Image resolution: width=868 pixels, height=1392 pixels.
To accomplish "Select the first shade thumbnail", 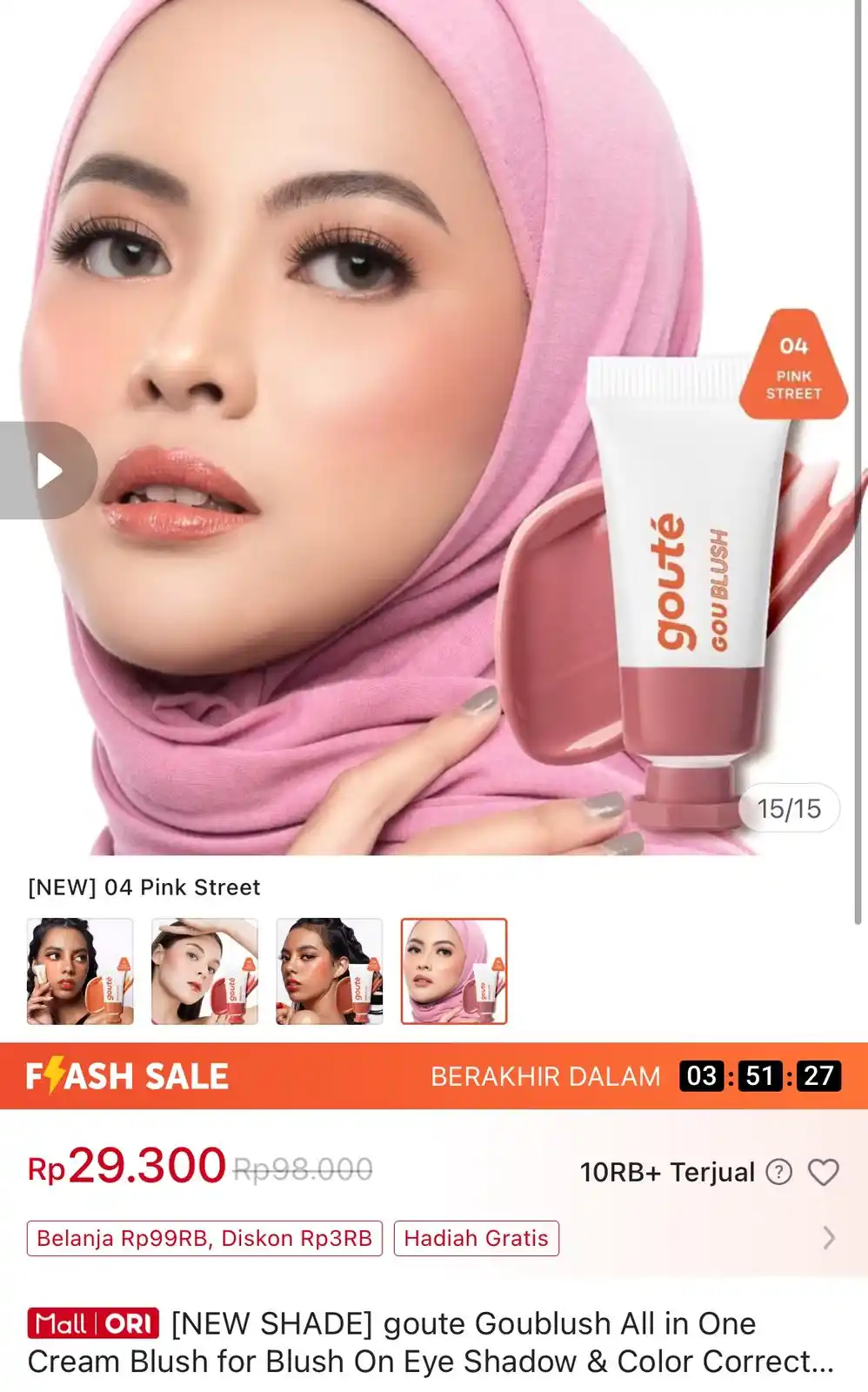I will click(x=80, y=971).
